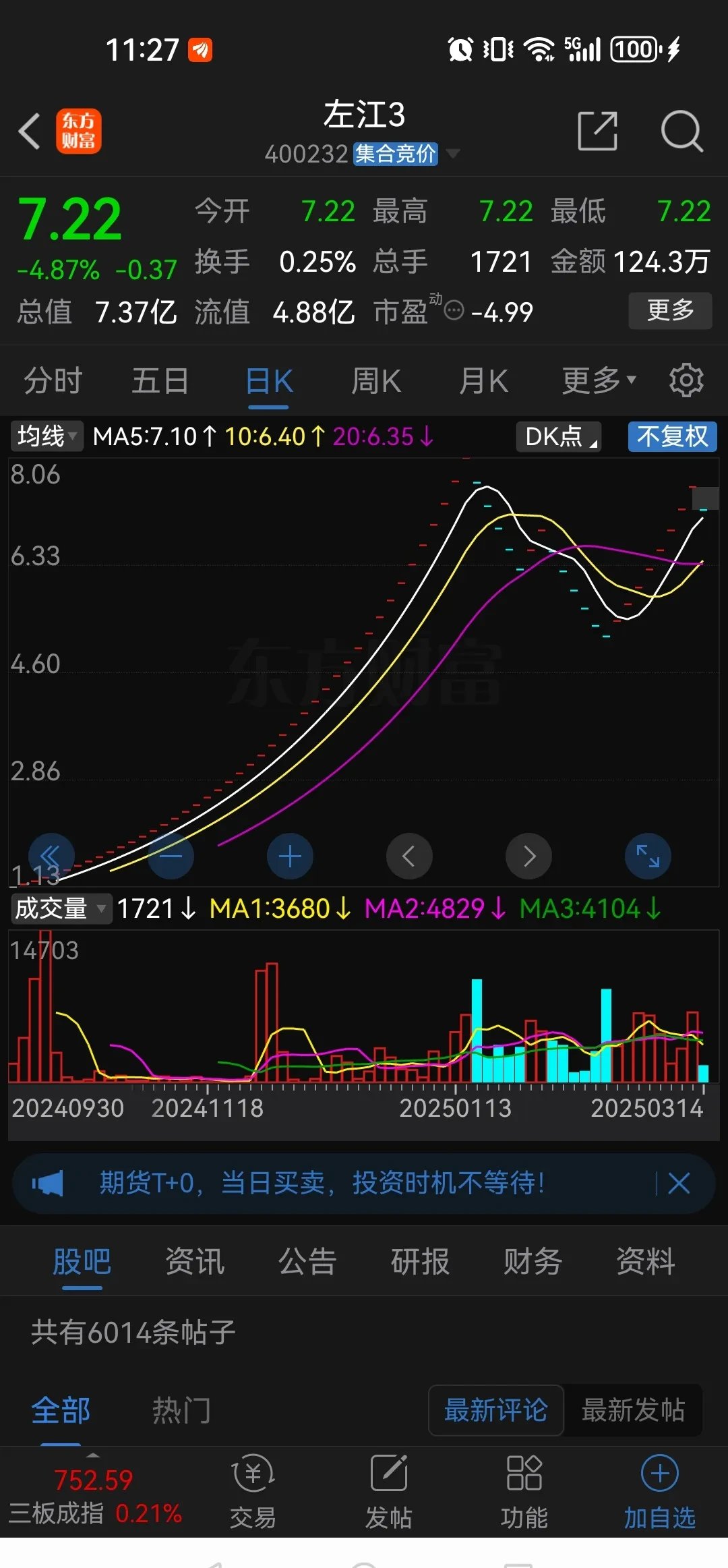Viewport: 728px width, 1568px height.
Task: Toggle 不复权 adjustment mode
Action: 671,436
